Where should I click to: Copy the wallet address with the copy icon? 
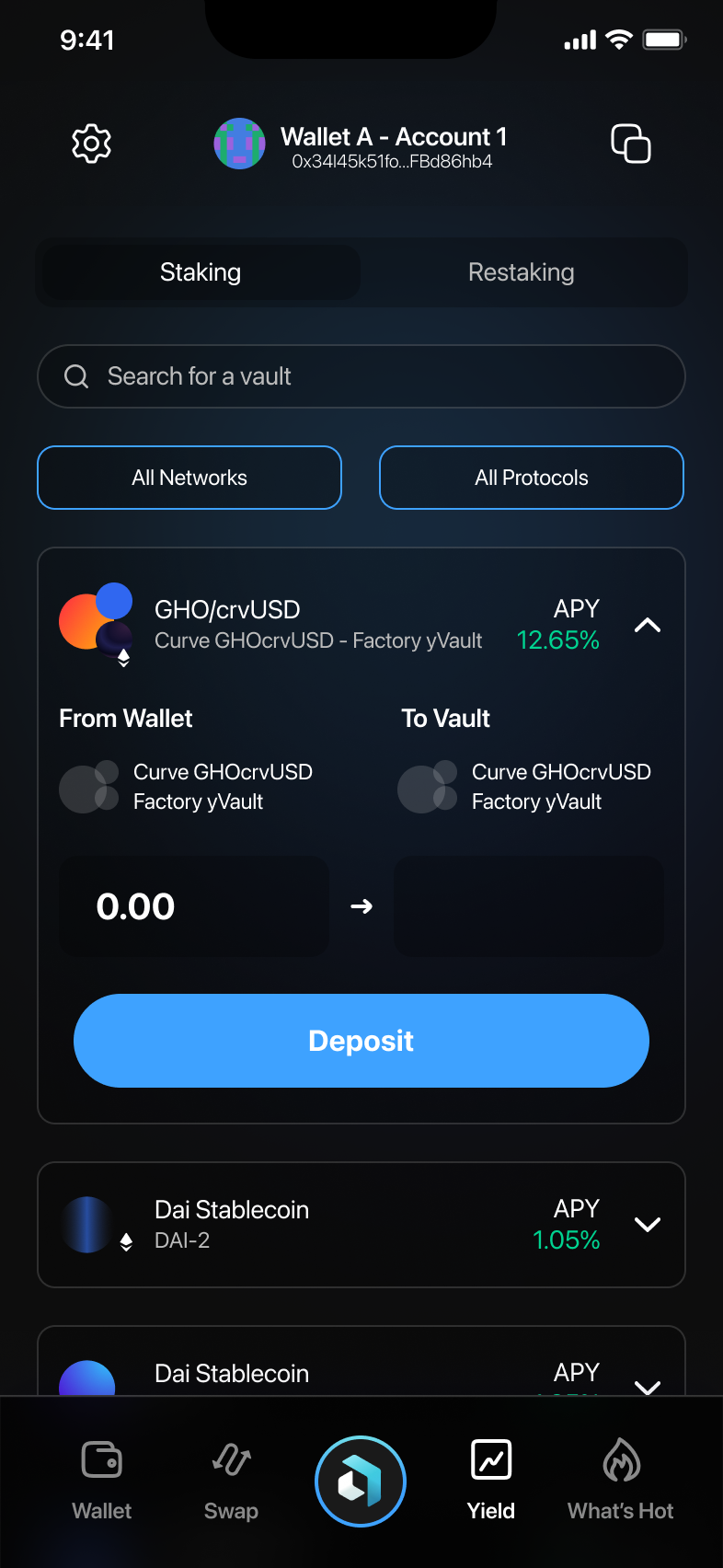point(632,144)
